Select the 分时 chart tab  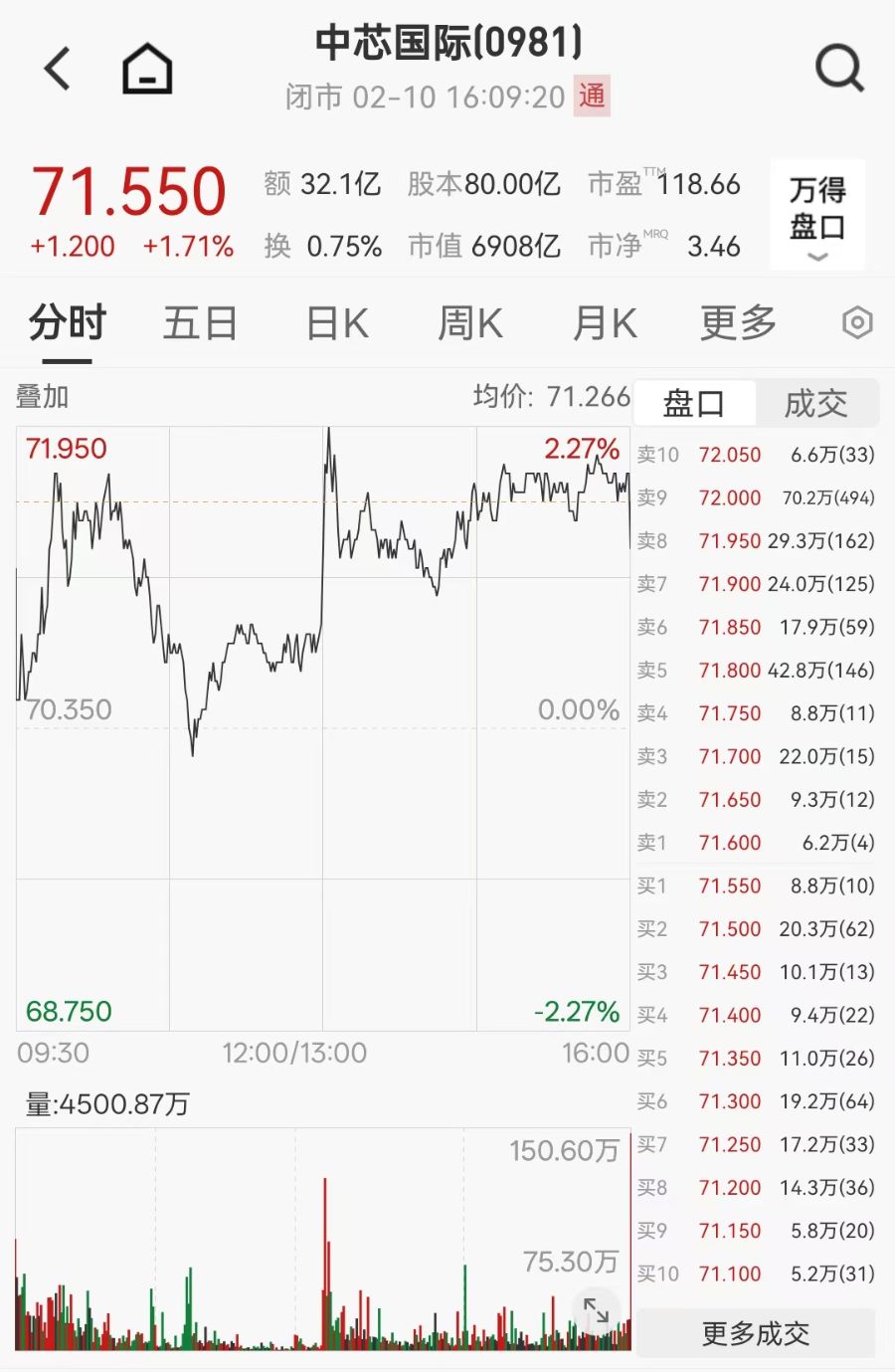click(68, 324)
